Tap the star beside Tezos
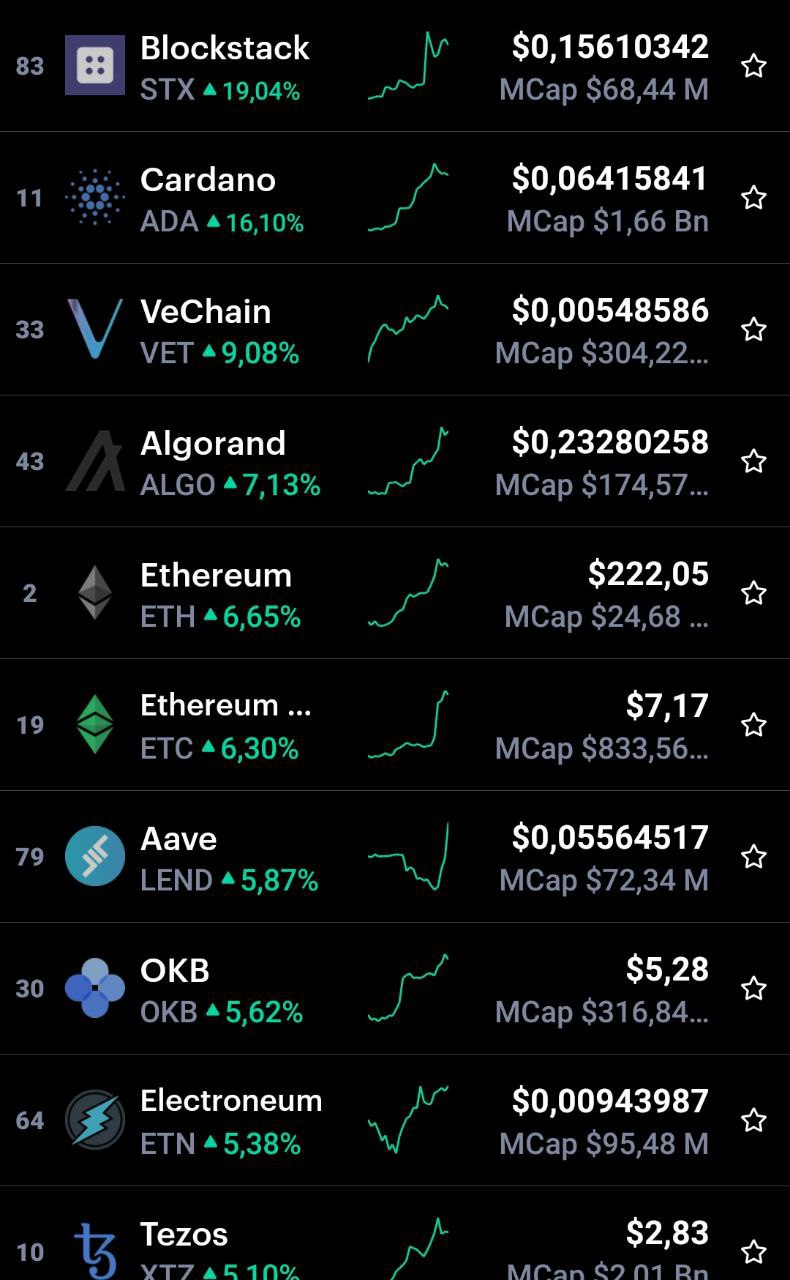 coord(754,1252)
